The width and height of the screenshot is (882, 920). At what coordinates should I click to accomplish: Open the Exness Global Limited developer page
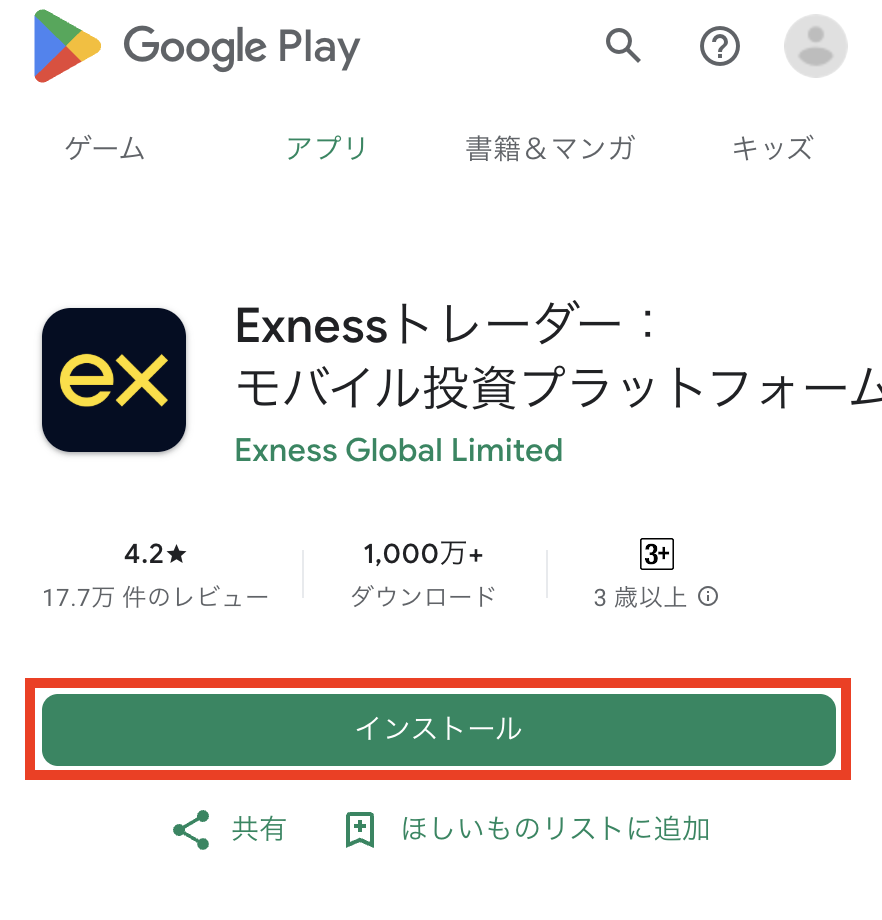click(398, 450)
